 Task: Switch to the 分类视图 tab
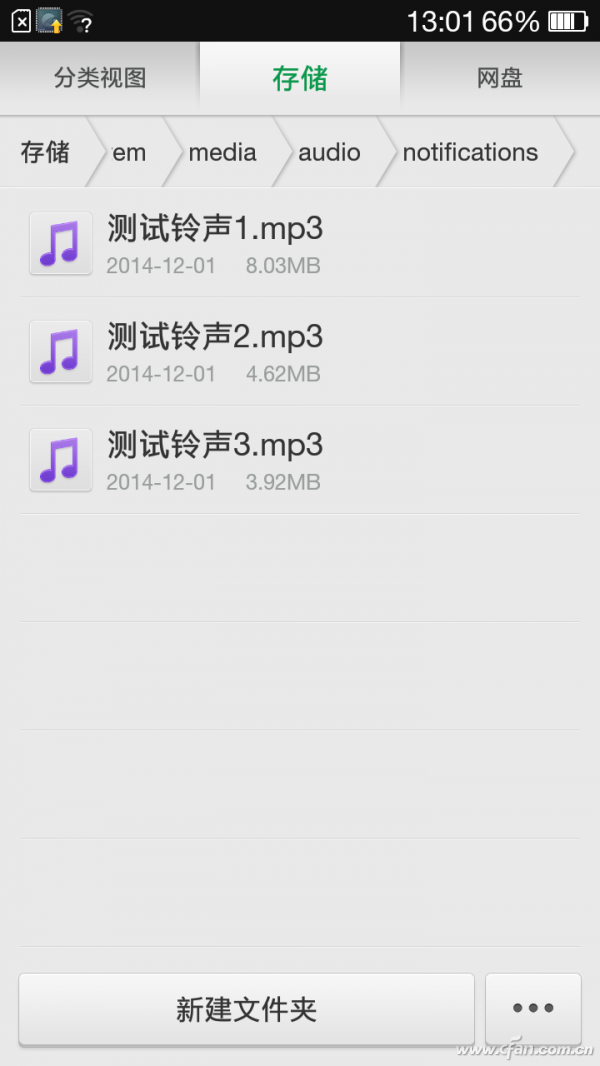click(100, 78)
